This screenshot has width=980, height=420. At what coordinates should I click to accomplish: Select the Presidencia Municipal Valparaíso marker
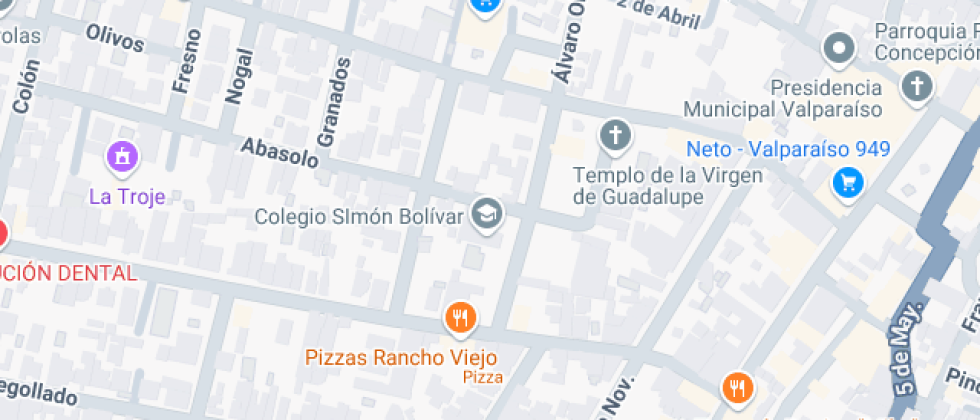(x=838, y=47)
